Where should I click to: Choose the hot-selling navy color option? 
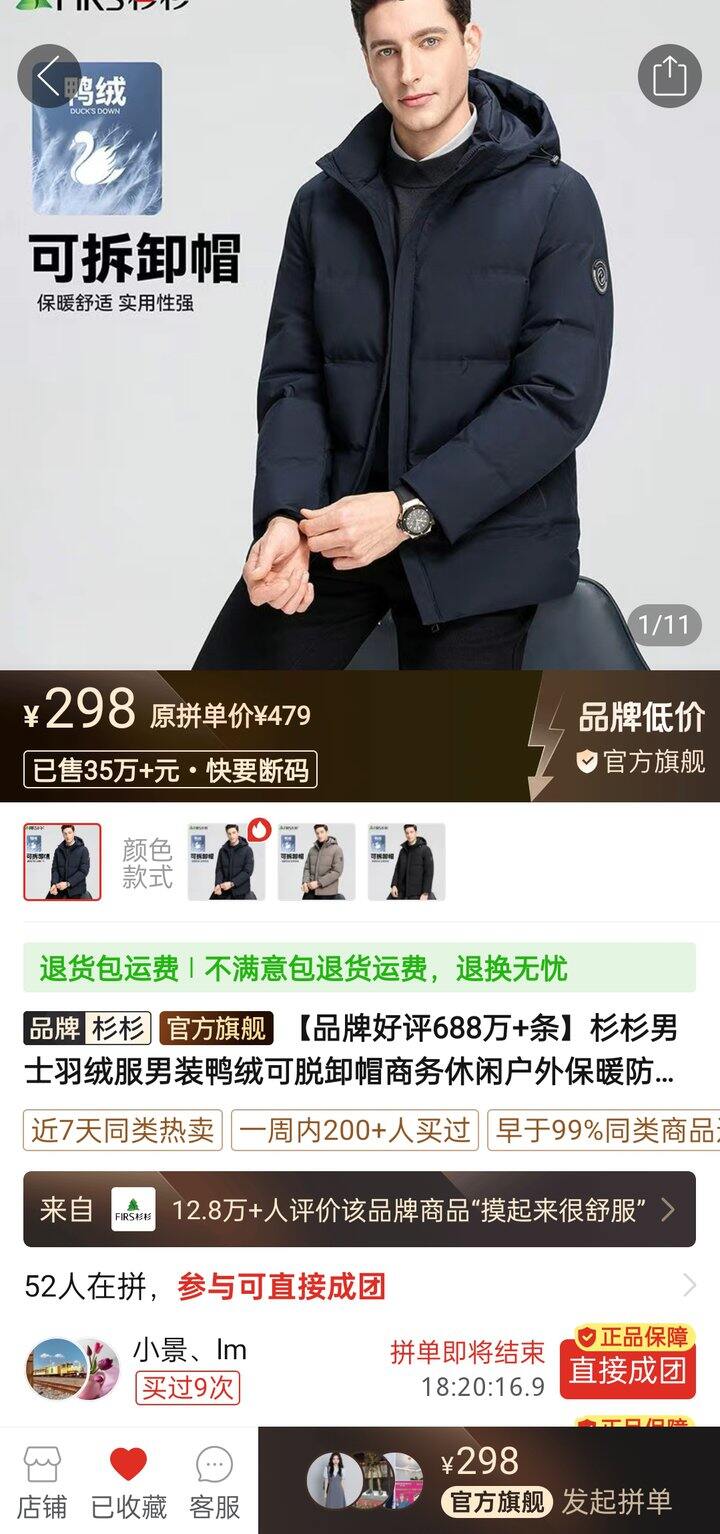[x=228, y=862]
